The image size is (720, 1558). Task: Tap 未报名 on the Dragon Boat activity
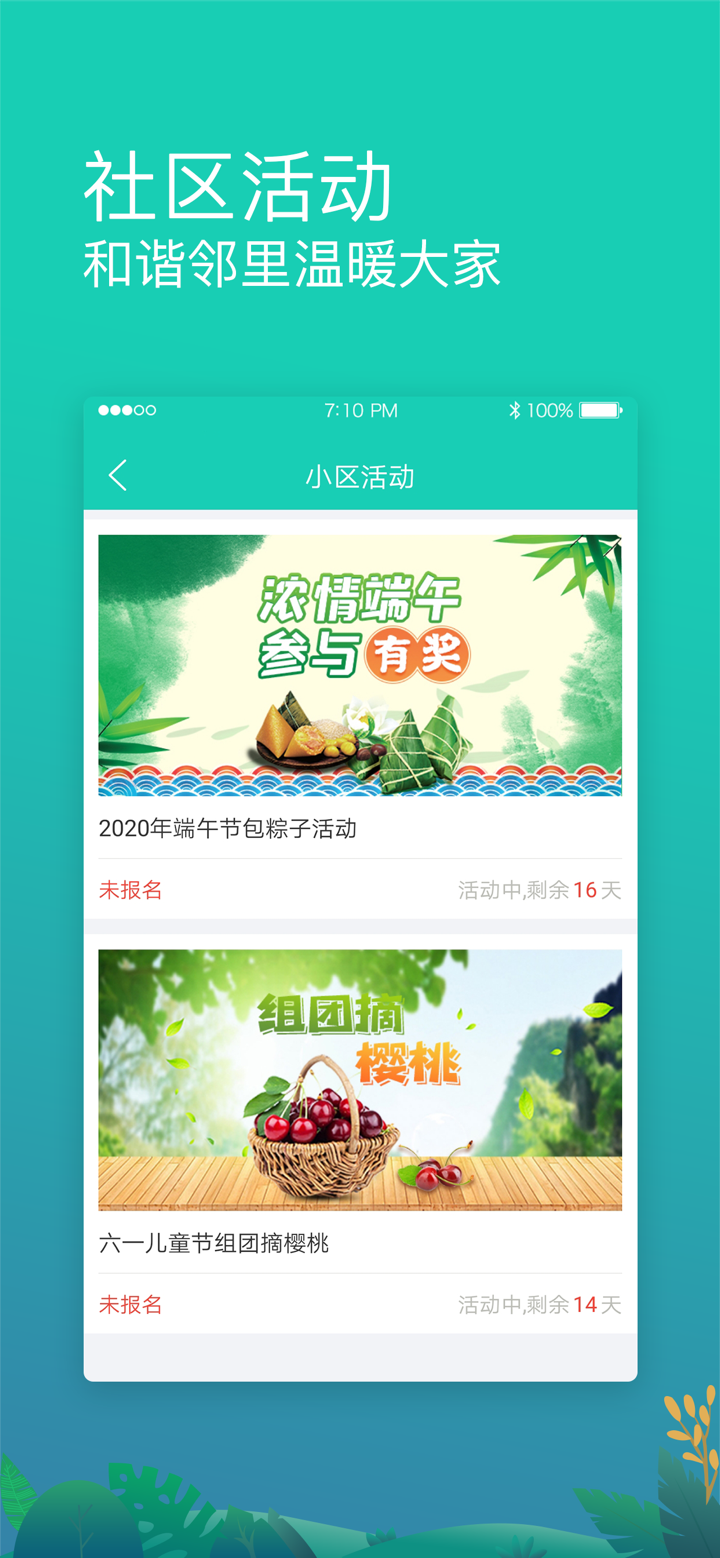[x=130, y=890]
